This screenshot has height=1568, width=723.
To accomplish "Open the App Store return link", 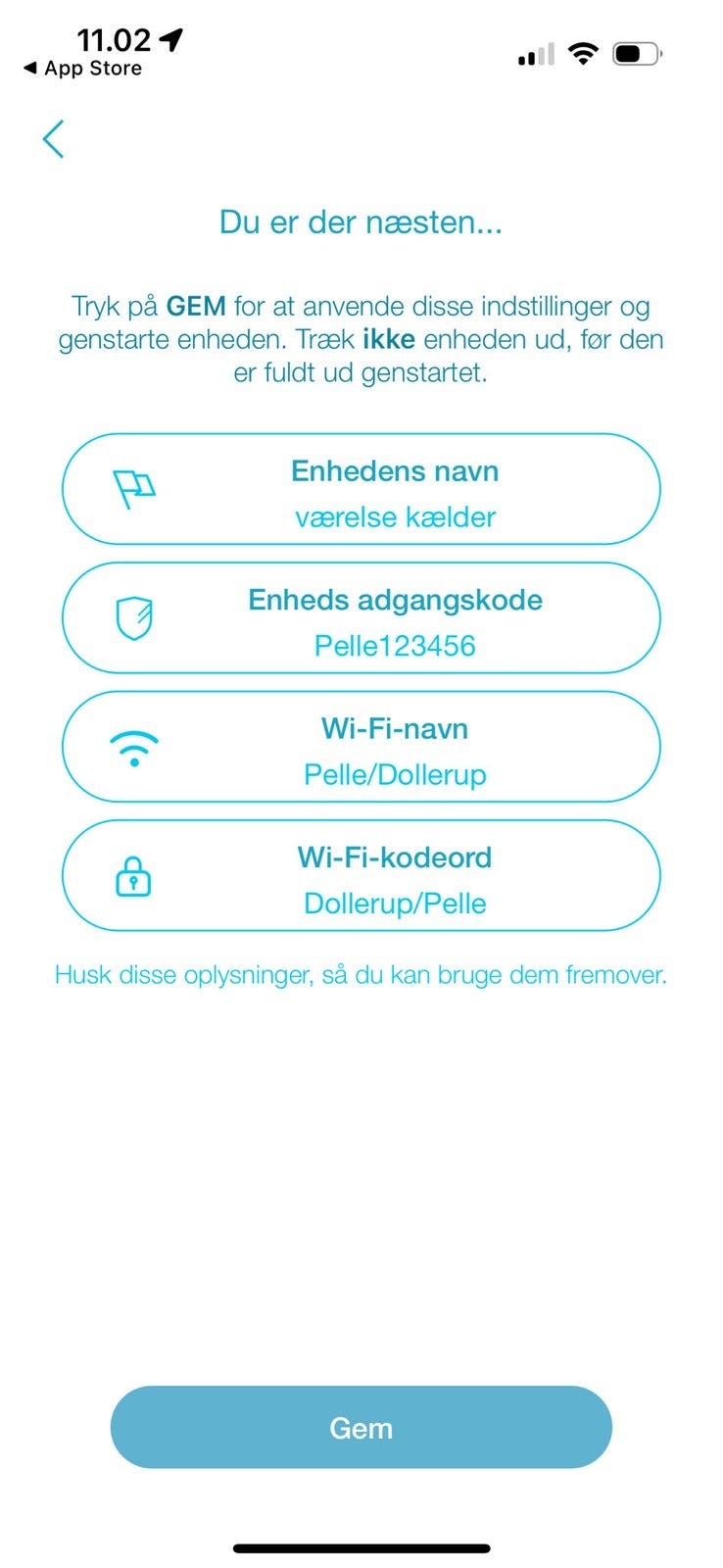I will pos(81,68).
